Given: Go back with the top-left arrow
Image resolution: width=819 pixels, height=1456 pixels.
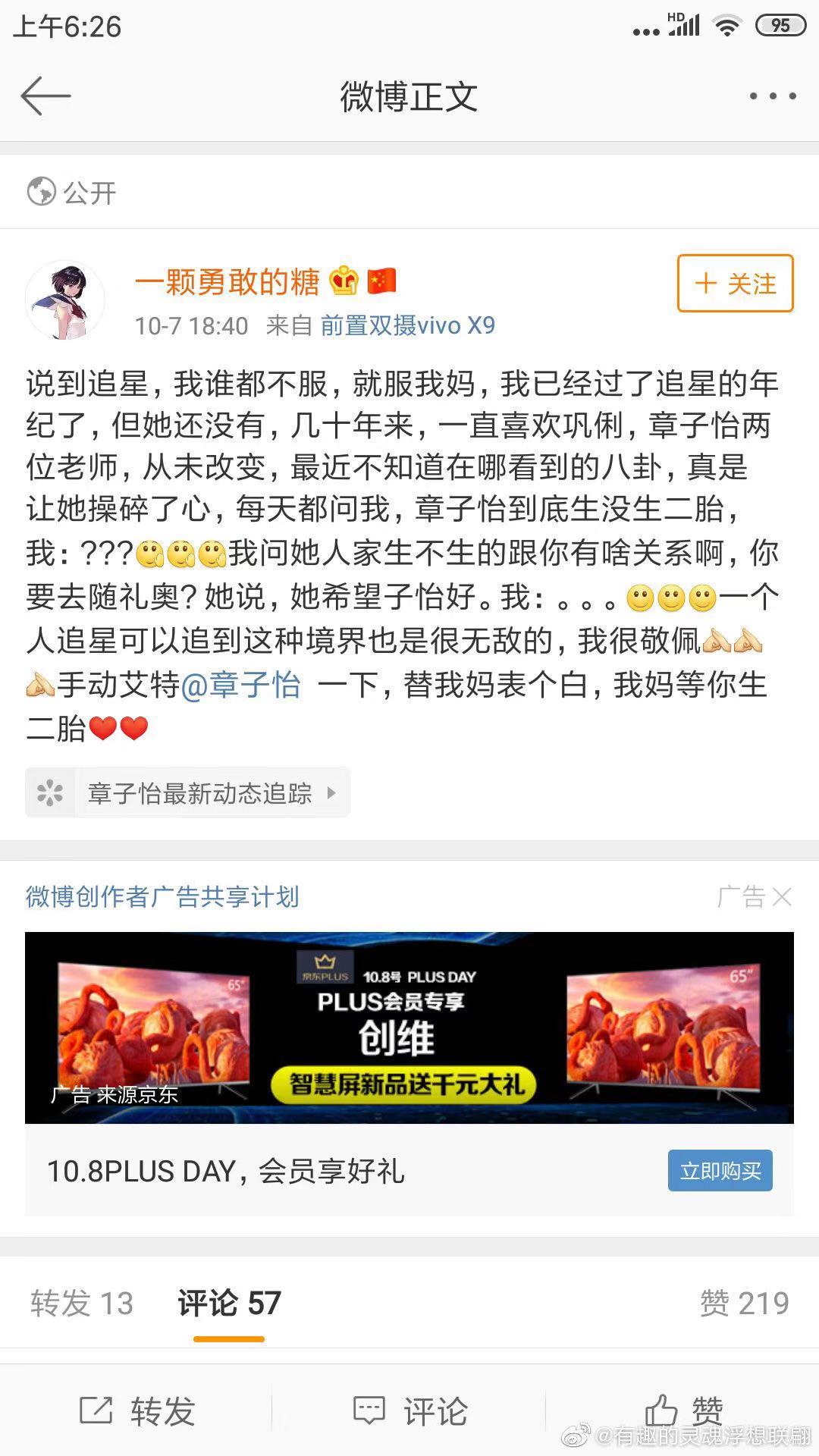Looking at the screenshot, I should [x=45, y=96].
